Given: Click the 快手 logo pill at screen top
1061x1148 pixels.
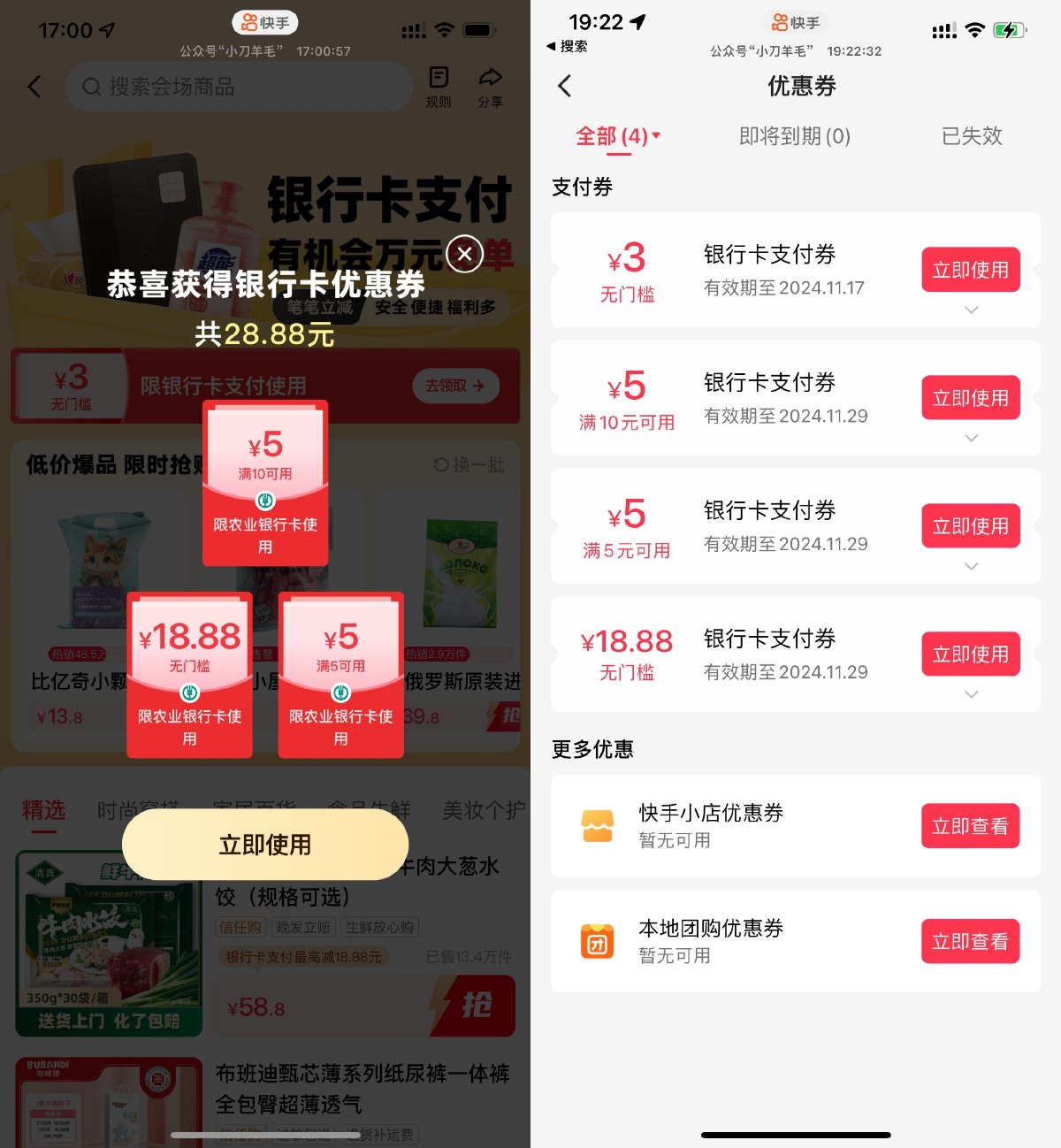Looking at the screenshot, I should (265, 22).
